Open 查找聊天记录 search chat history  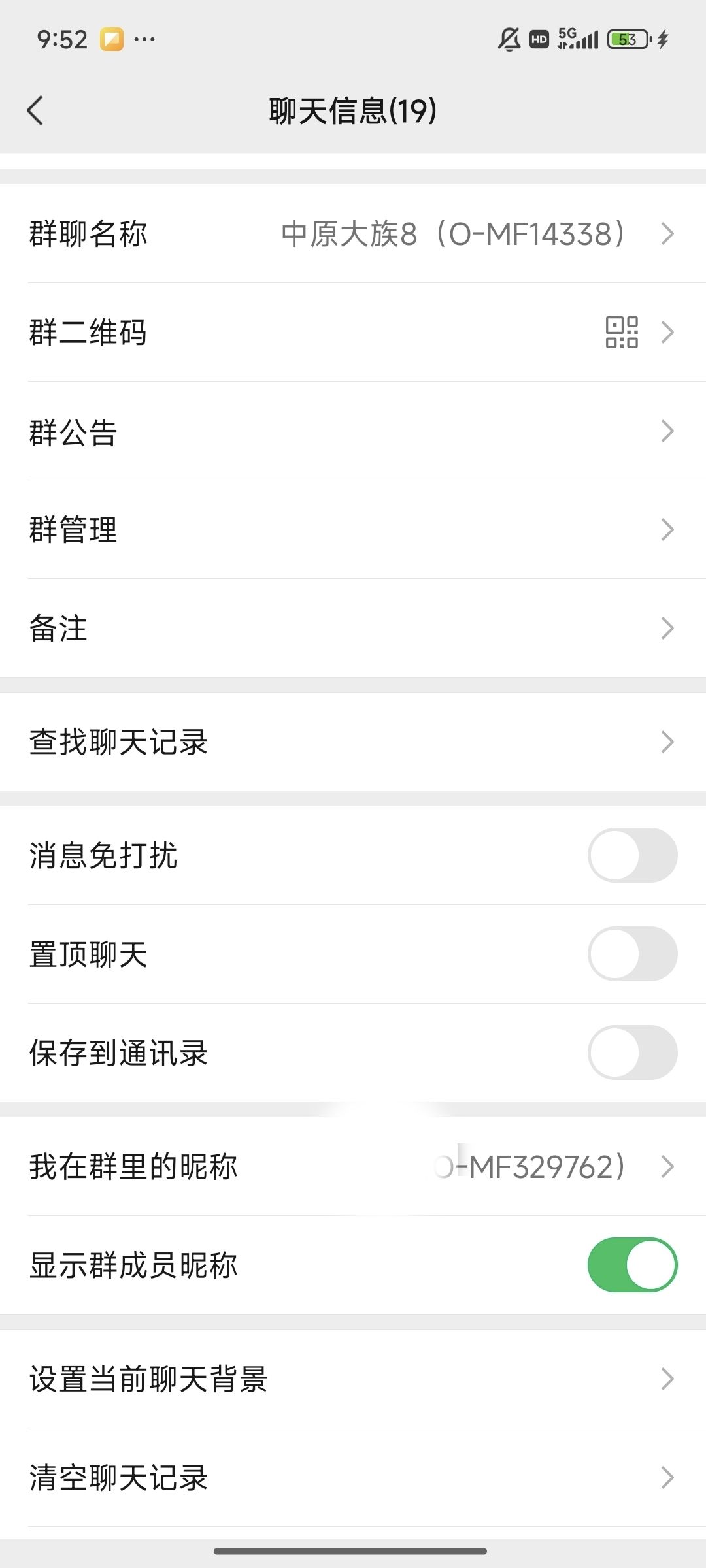point(353,742)
